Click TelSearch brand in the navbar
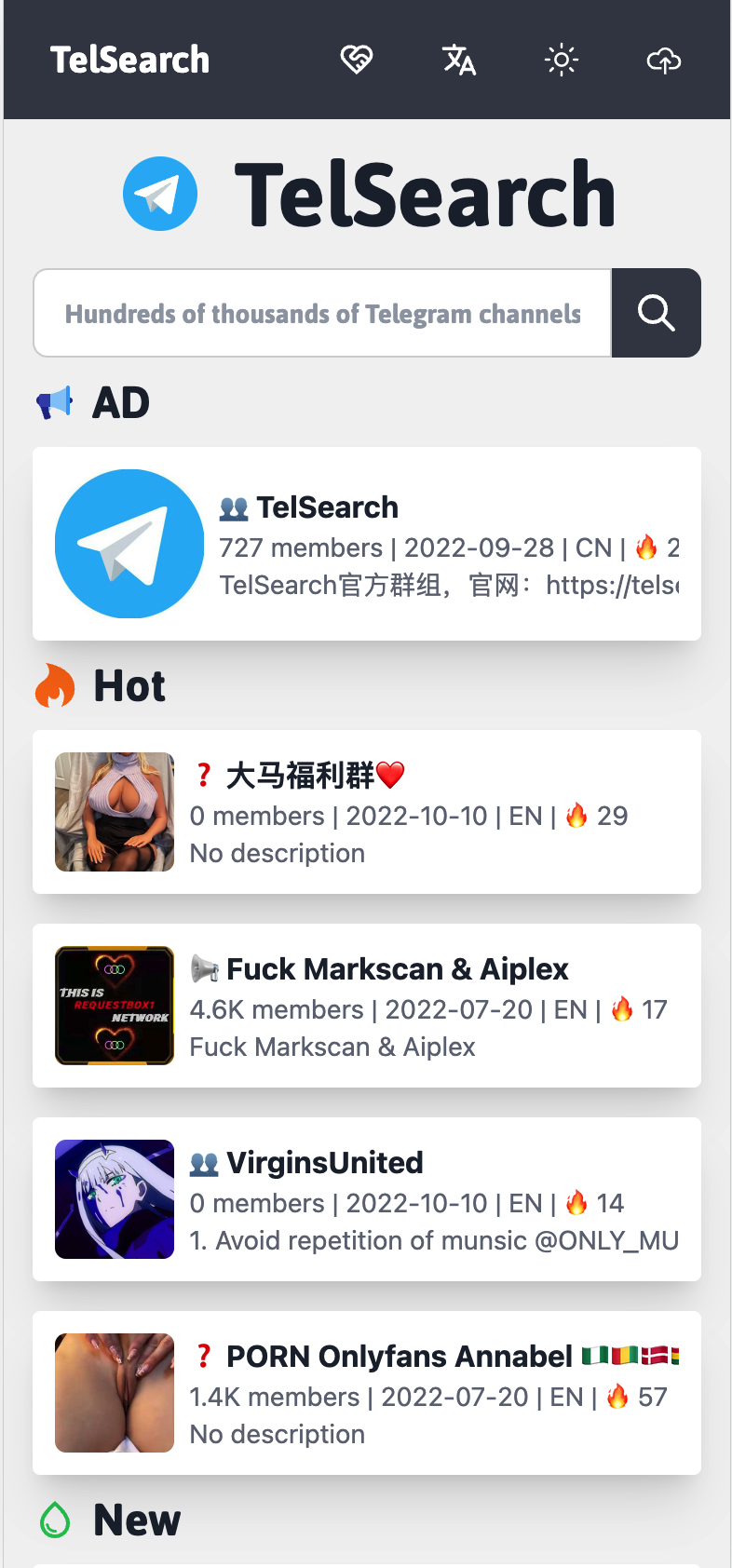 pyautogui.click(x=129, y=60)
